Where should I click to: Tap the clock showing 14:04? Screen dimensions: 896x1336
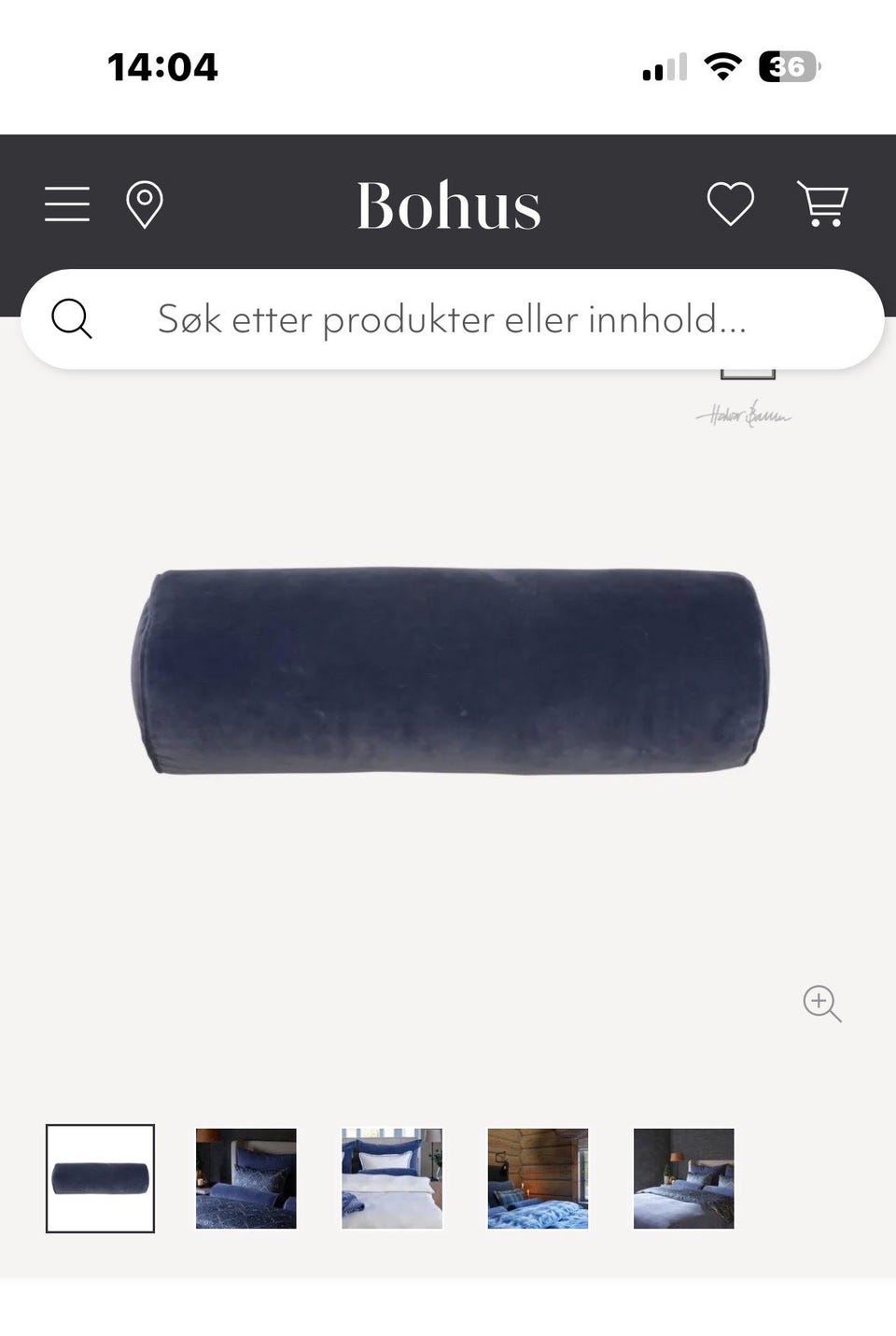click(163, 65)
